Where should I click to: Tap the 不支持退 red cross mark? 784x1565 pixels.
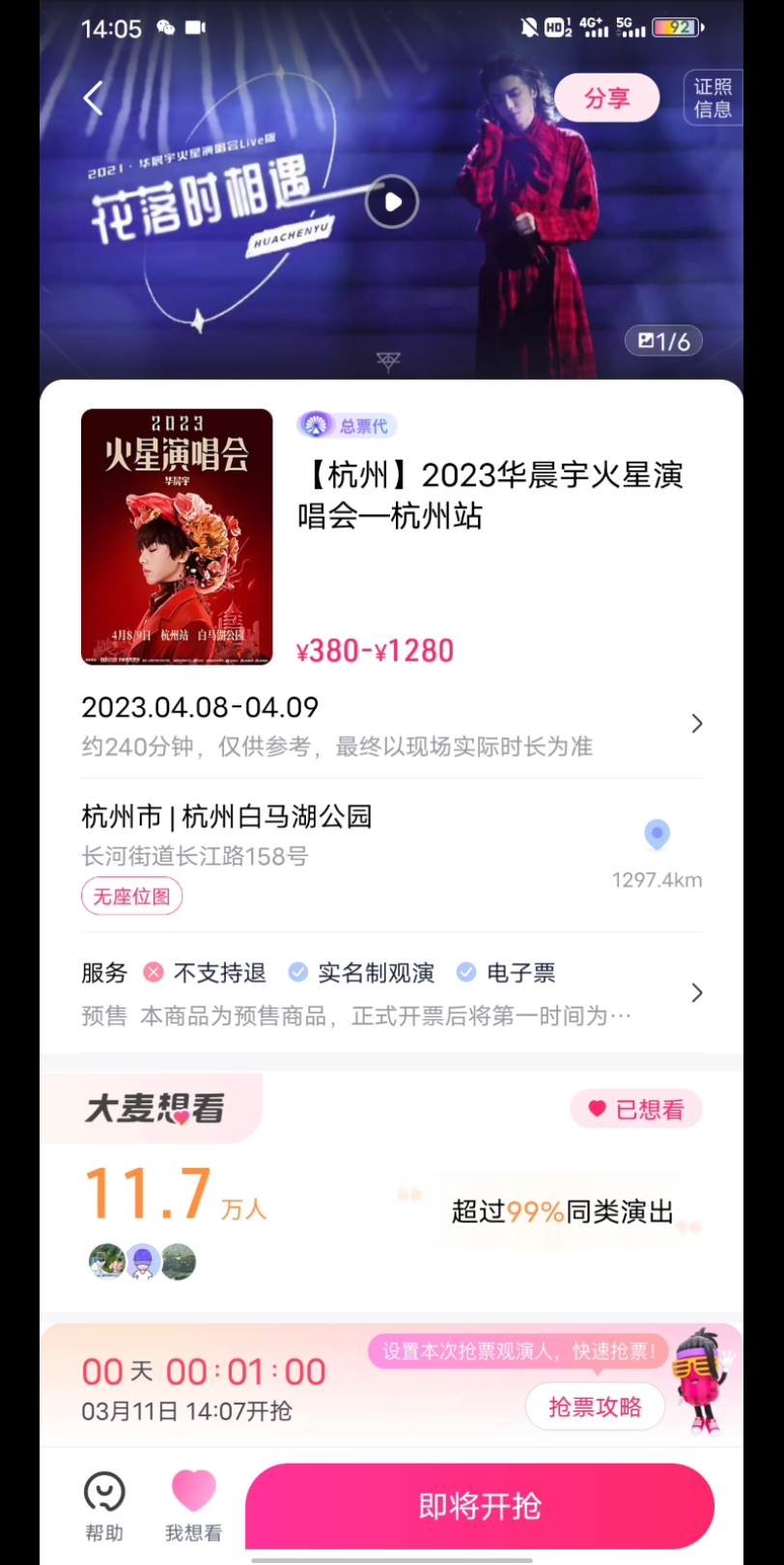pos(153,973)
